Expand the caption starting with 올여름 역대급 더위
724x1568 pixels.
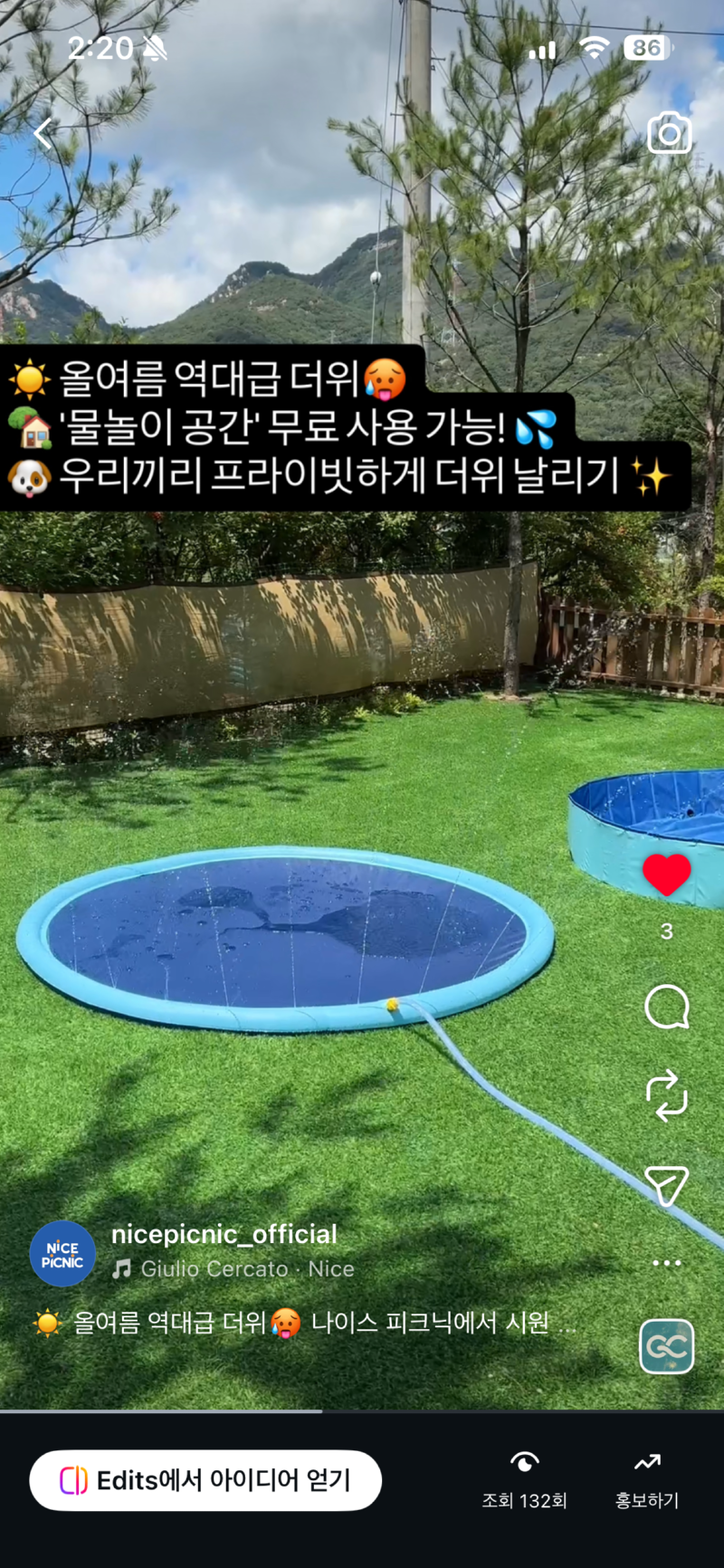304,1323
